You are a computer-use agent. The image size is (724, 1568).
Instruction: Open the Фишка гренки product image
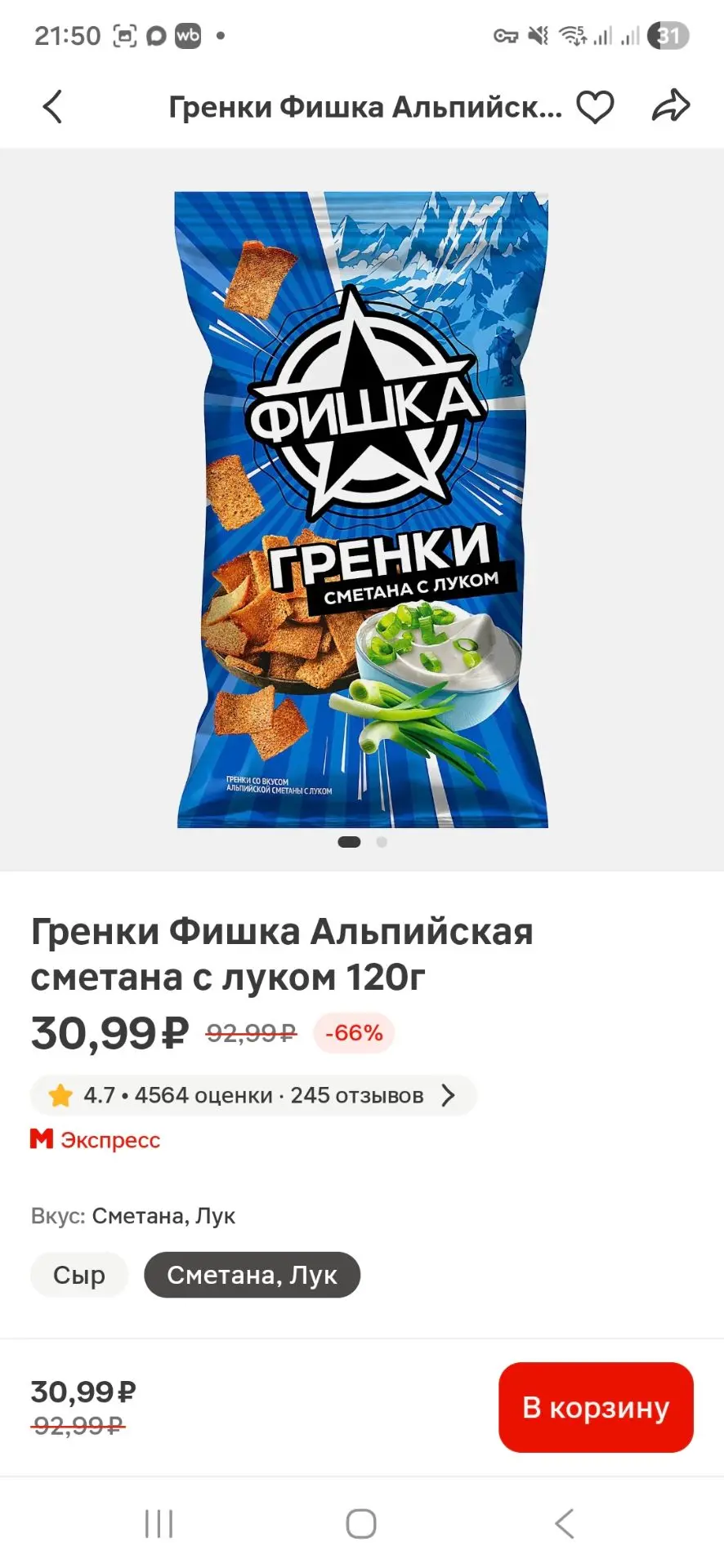click(x=362, y=510)
